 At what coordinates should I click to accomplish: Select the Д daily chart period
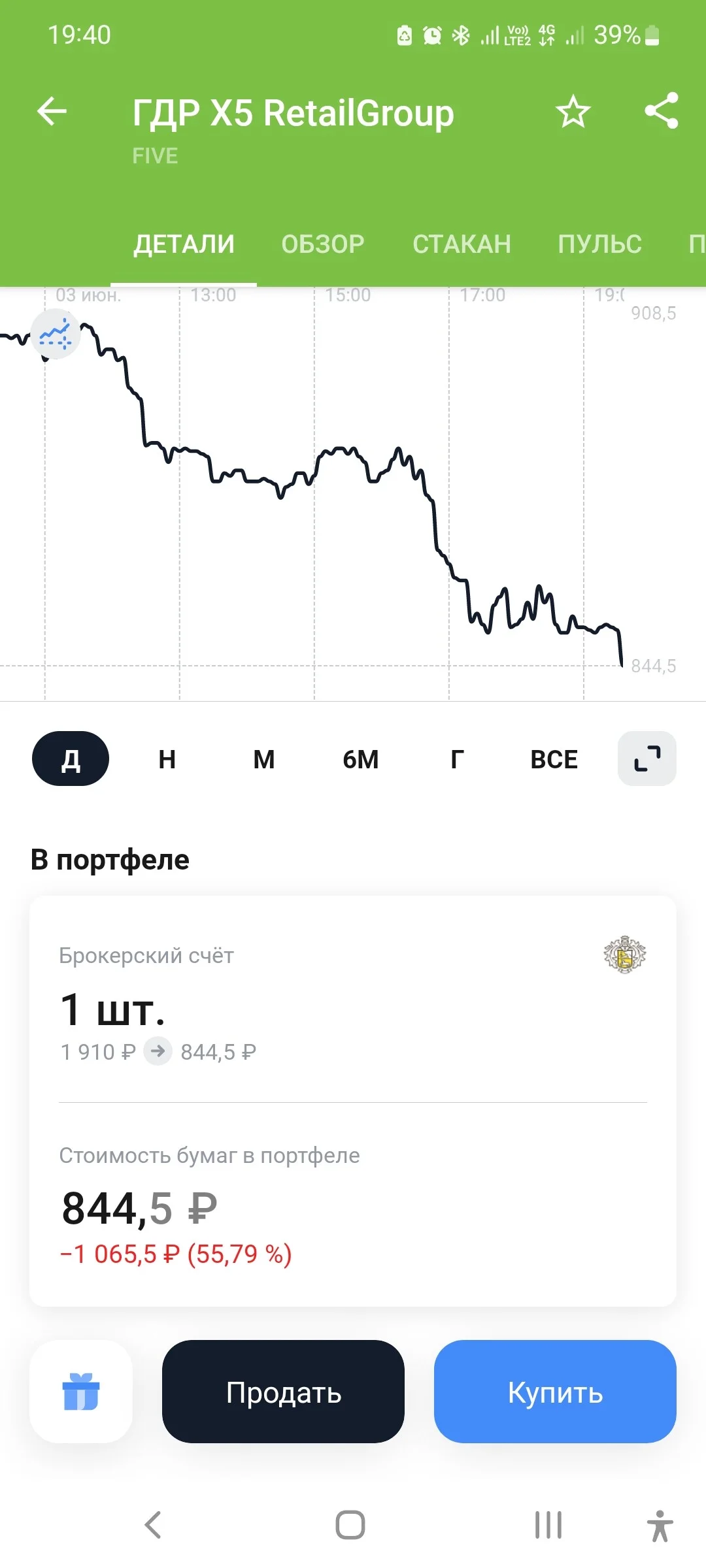(x=71, y=759)
